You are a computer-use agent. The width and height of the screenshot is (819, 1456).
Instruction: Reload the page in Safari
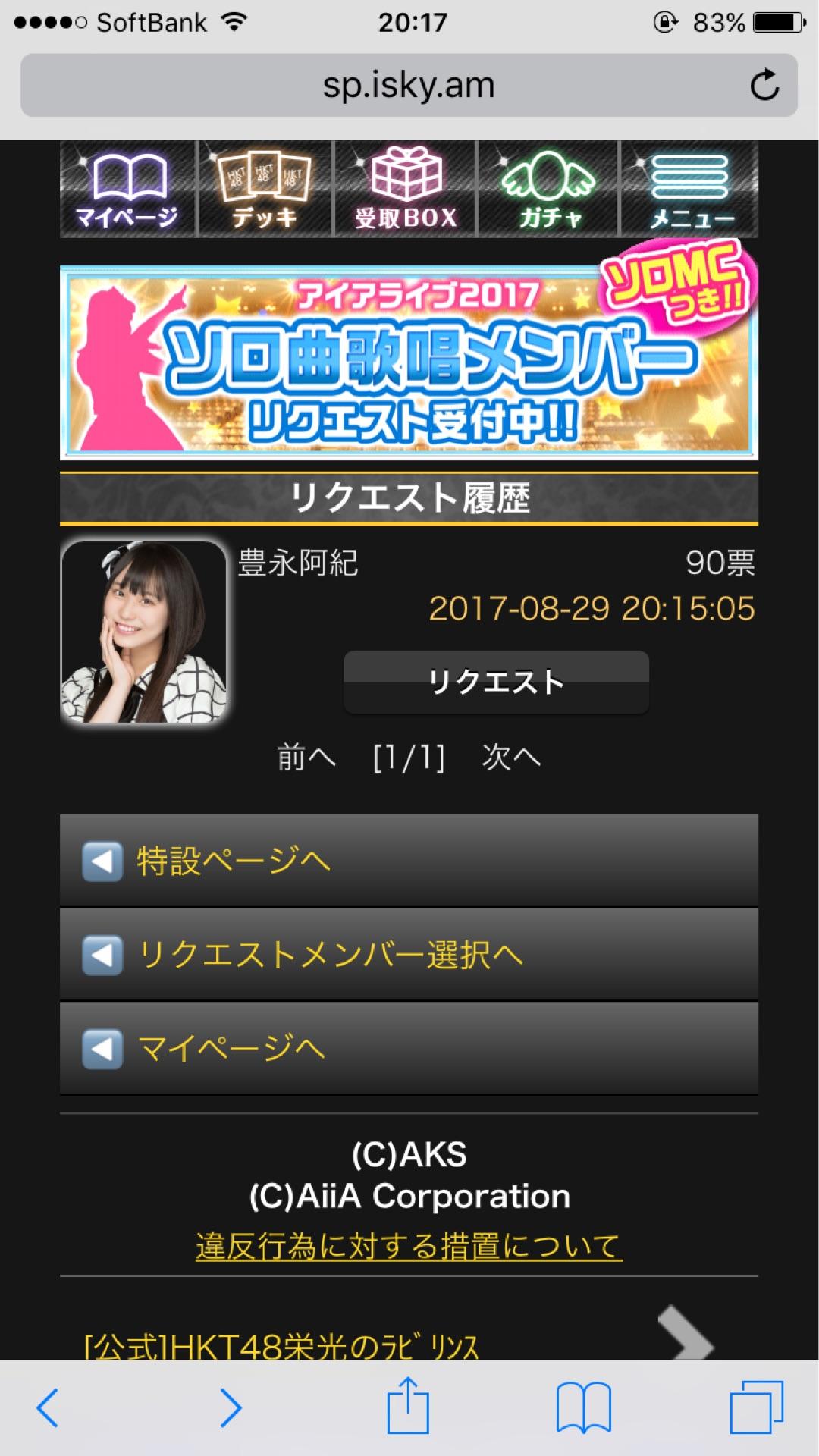[x=764, y=85]
